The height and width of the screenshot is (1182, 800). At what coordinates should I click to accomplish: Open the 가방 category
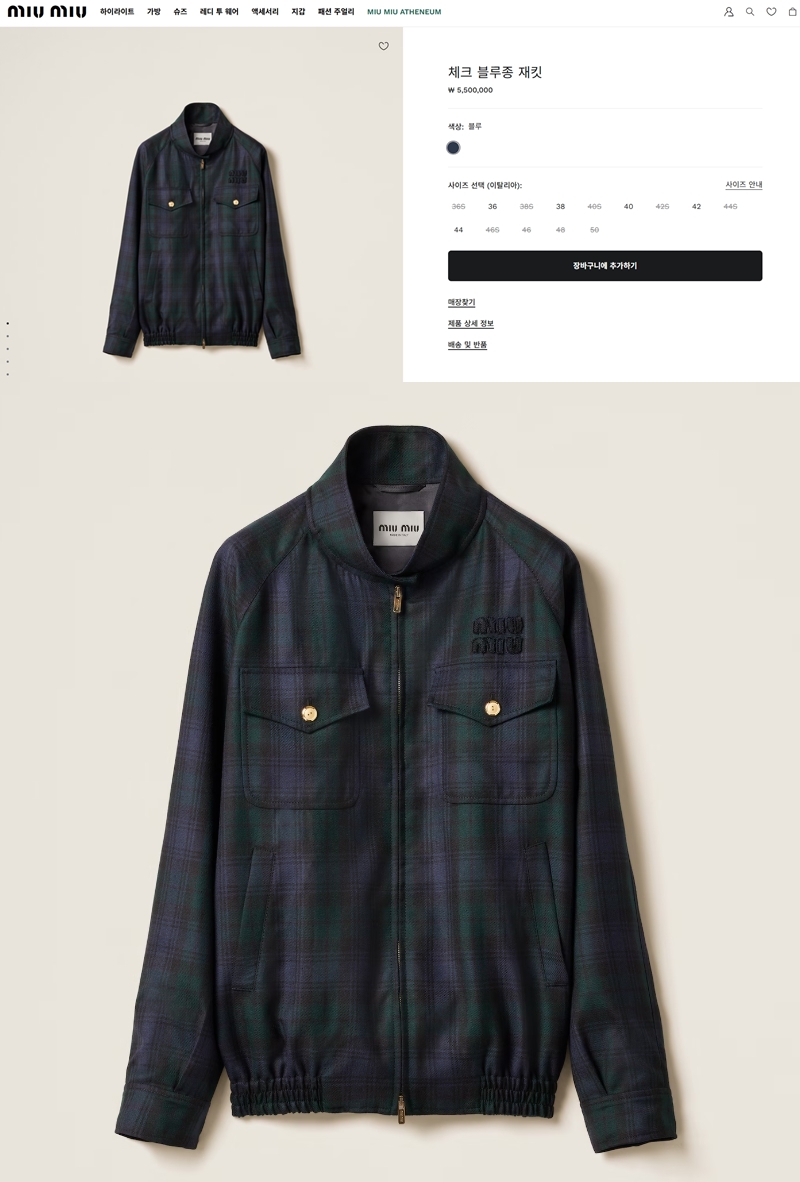pyautogui.click(x=153, y=12)
